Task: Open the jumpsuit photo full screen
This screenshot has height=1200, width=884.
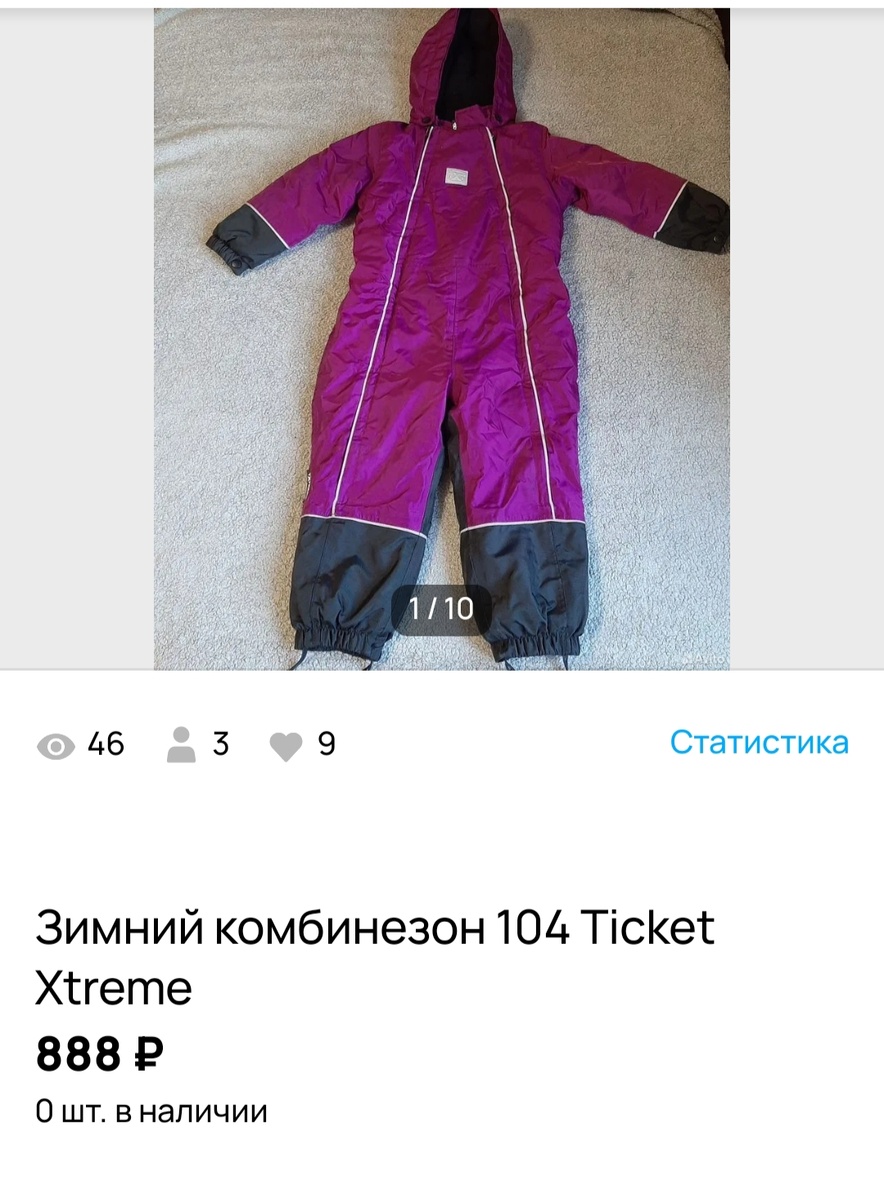Action: tap(441, 340)
